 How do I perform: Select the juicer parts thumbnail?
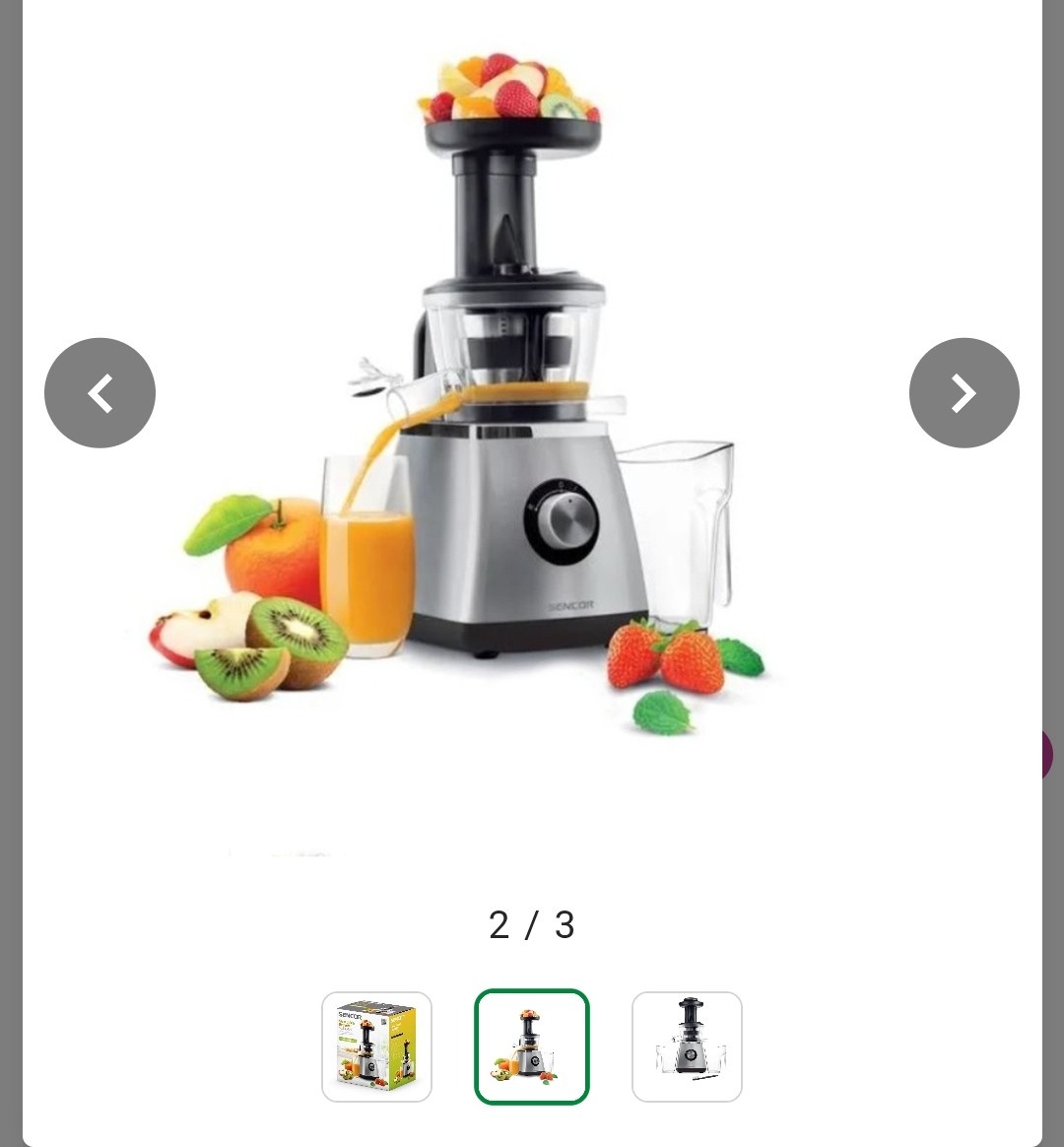[x=687, y=1046]
